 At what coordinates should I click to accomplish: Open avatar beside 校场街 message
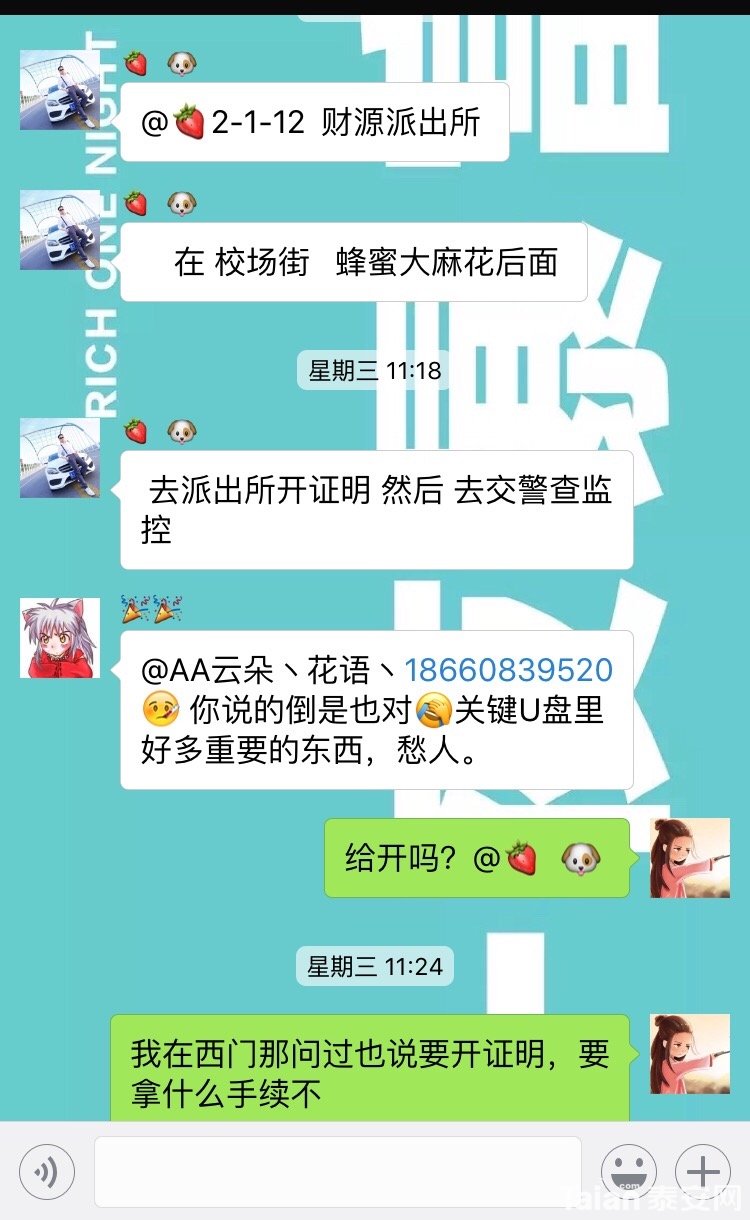60,230
